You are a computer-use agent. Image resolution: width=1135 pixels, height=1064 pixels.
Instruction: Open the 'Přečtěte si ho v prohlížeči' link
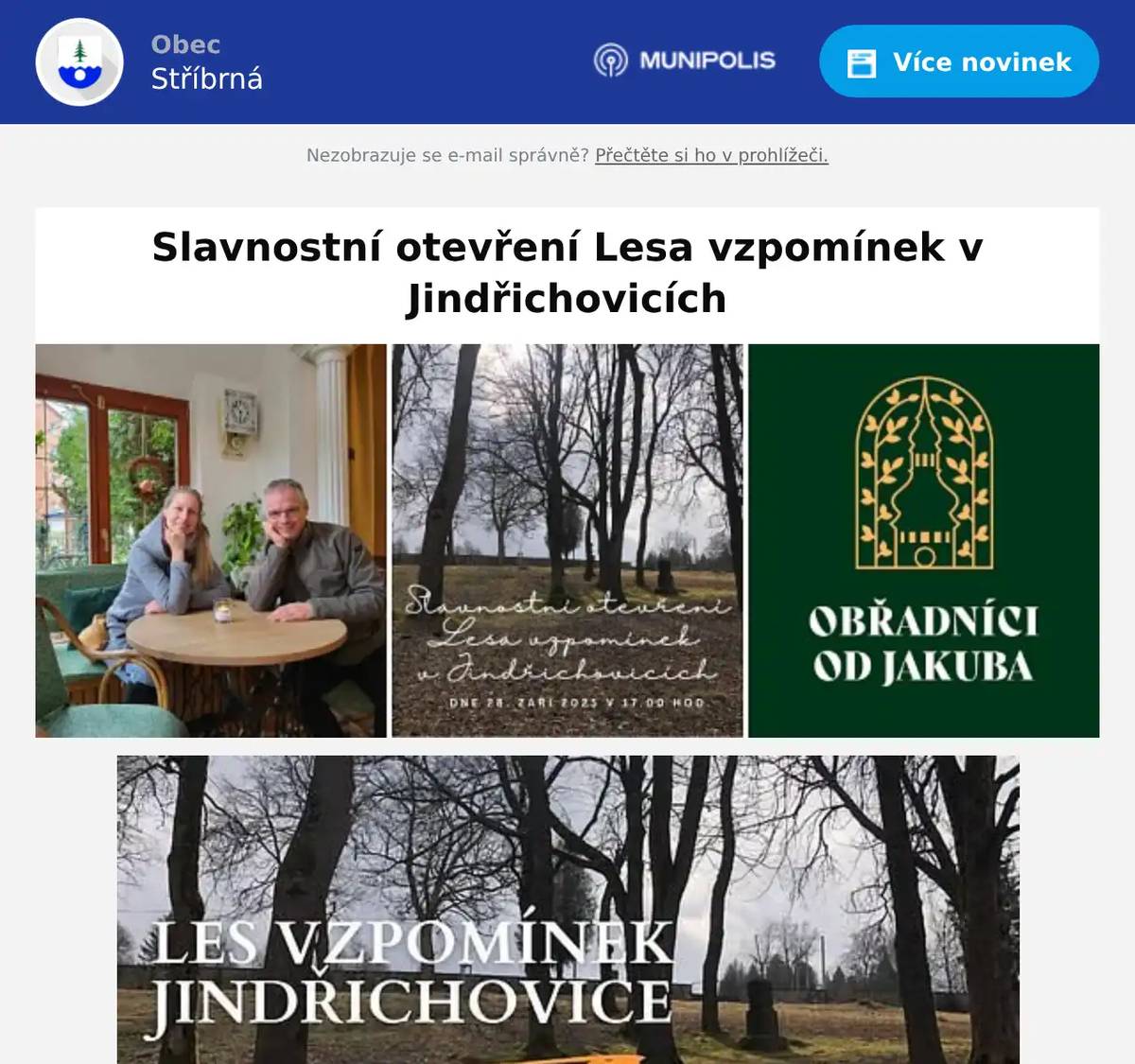pos(711,155)
